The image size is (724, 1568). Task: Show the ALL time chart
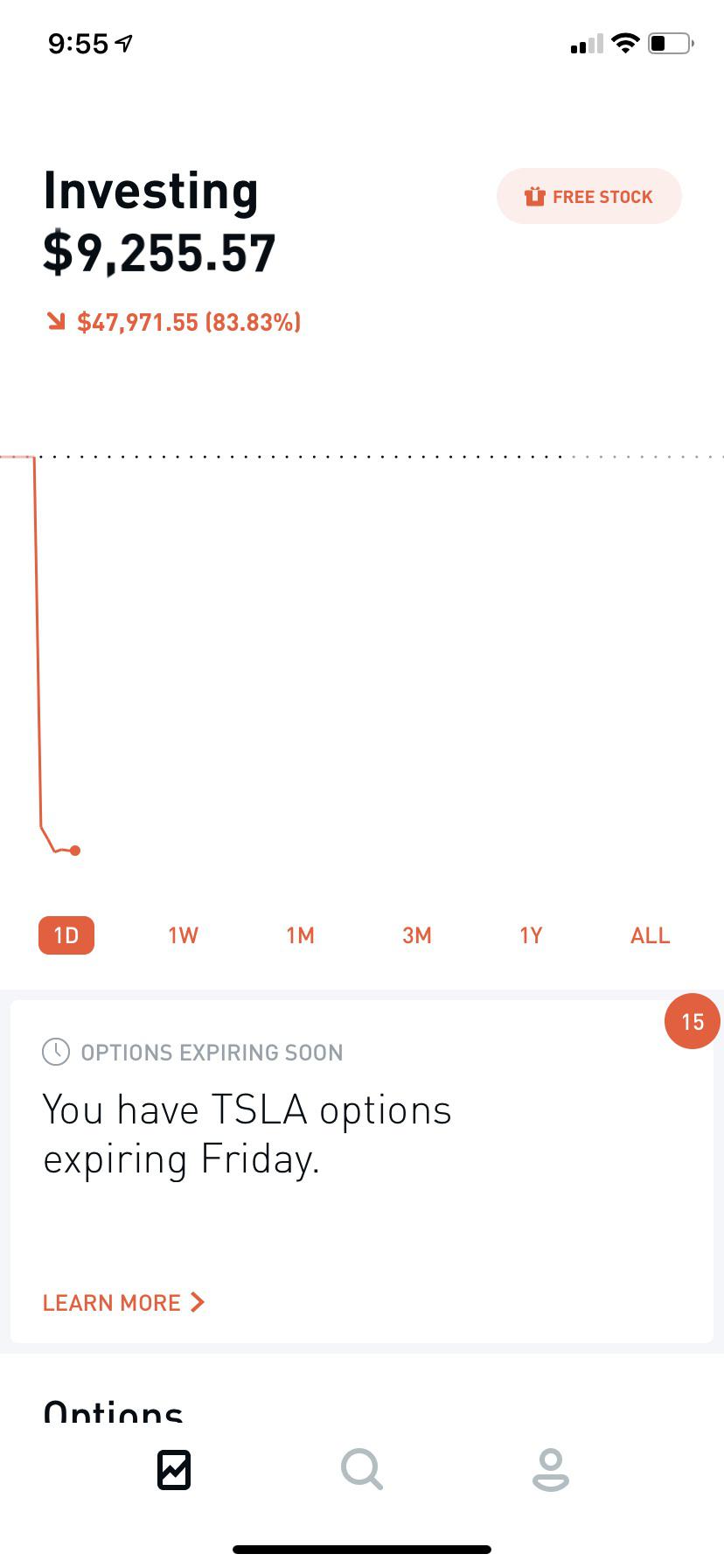[x=650, y=935]
